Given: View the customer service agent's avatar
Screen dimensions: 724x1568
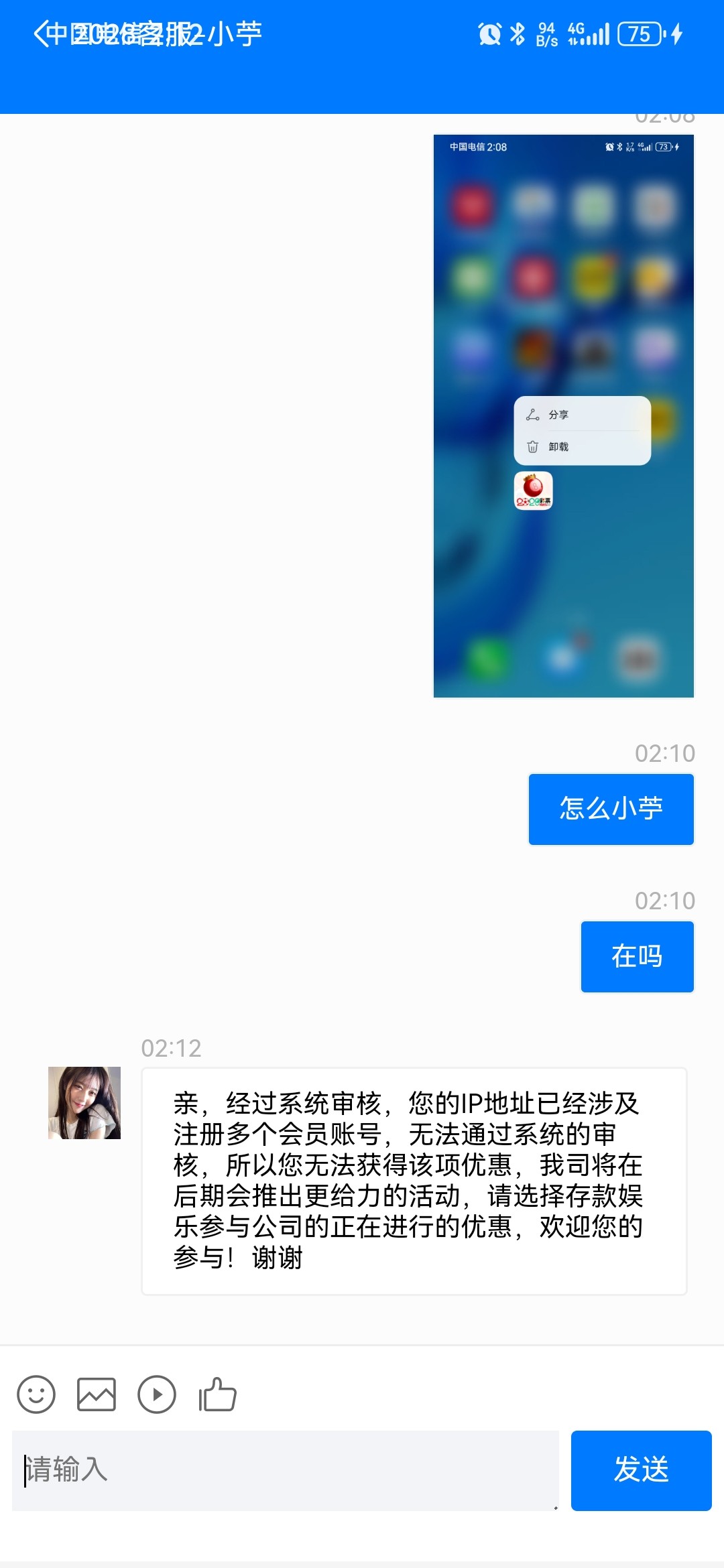Looking at the screenshot, I should pos(84,1103).
